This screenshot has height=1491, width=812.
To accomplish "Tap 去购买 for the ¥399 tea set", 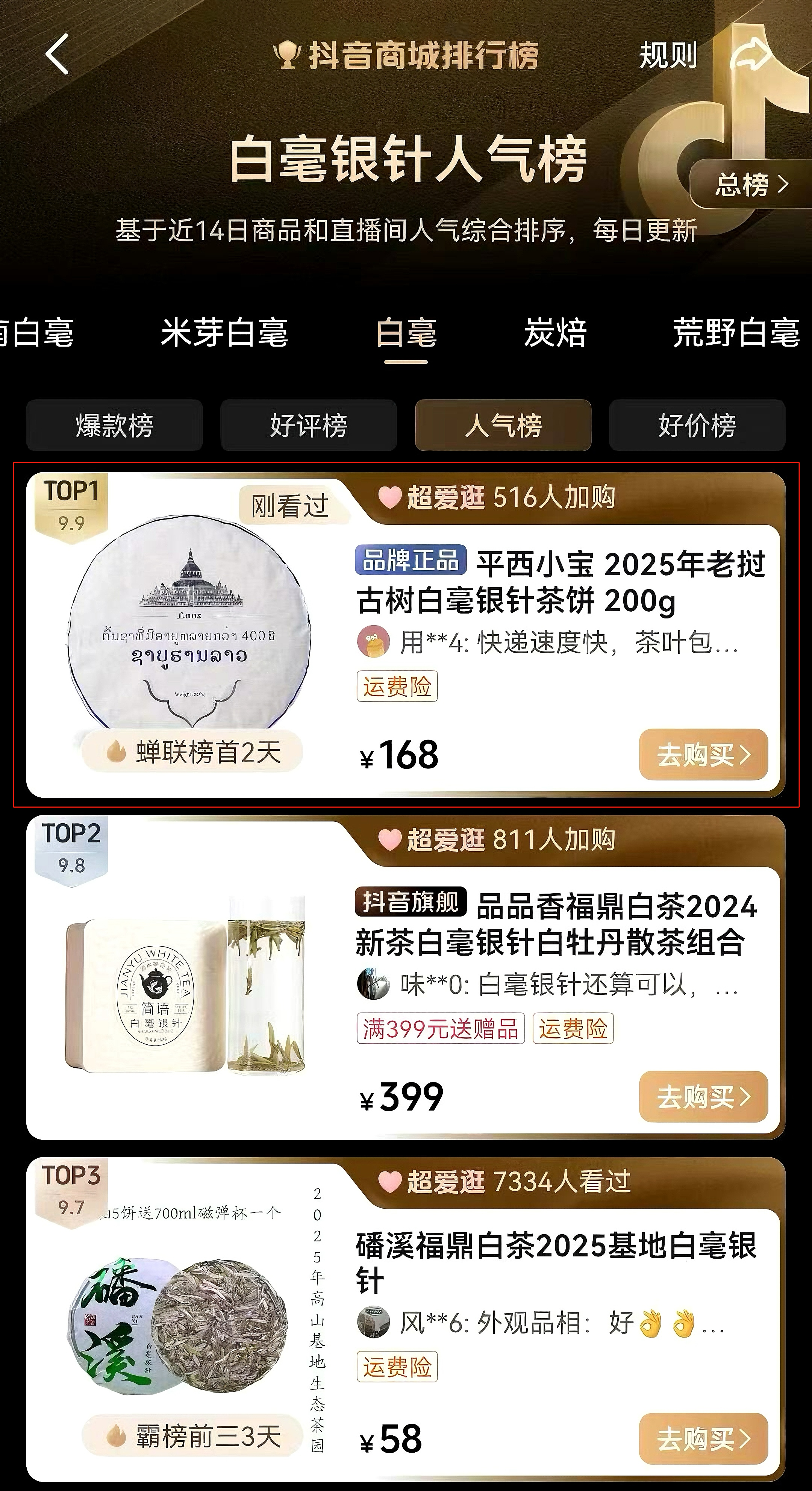I will tap(703, 1097).
